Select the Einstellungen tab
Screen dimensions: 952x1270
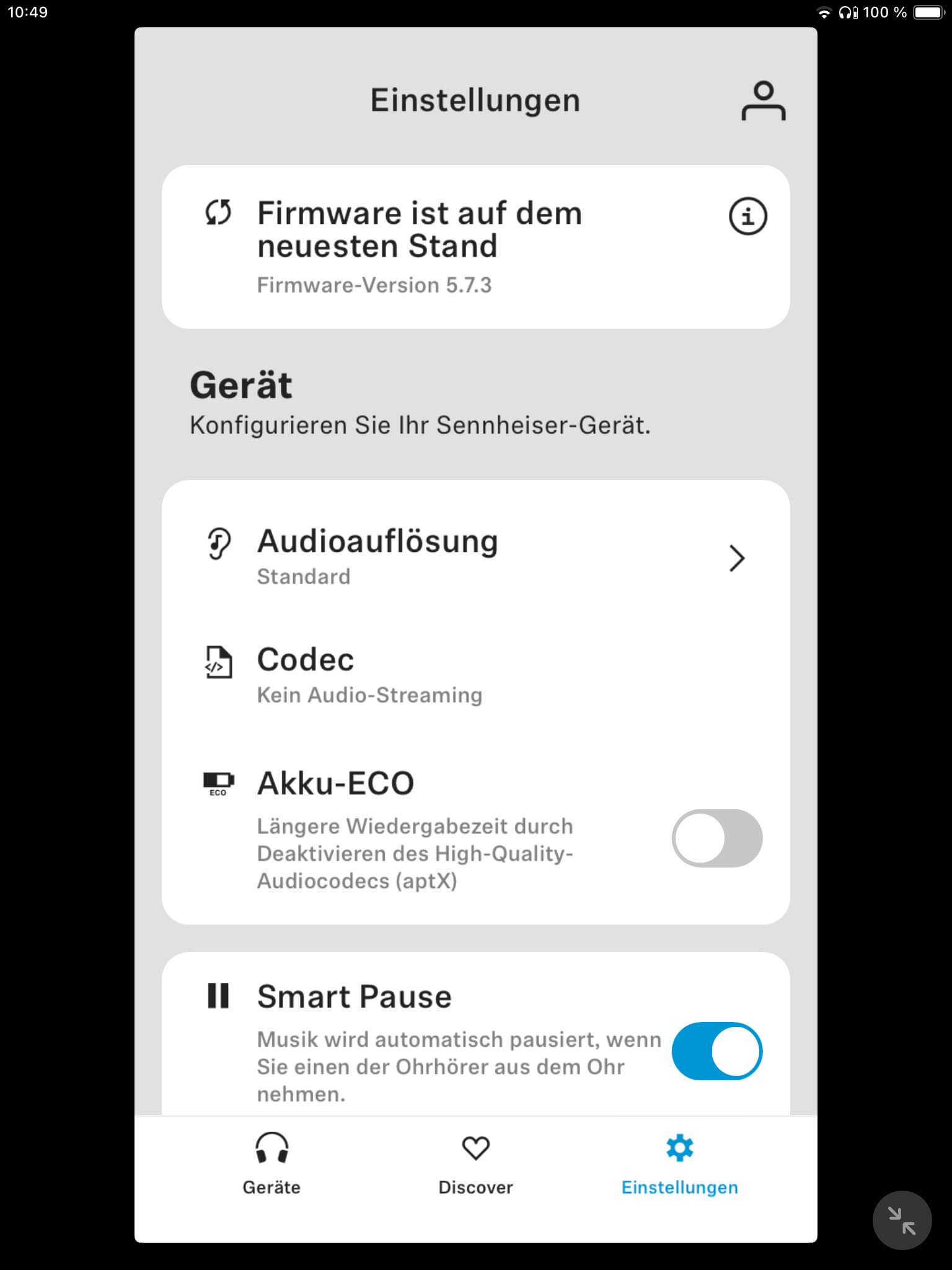coord(679,1163)
